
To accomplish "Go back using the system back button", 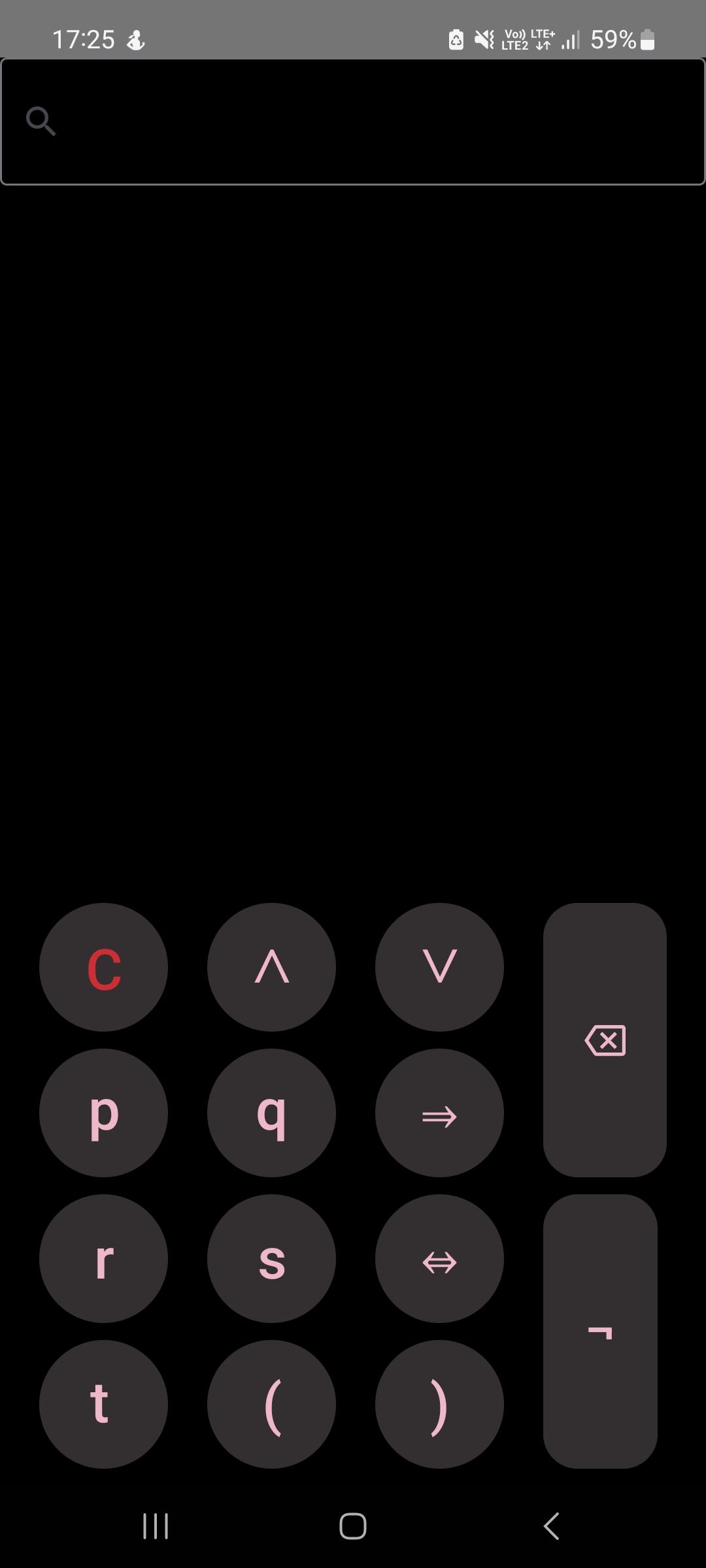I will click(551, 1526).
